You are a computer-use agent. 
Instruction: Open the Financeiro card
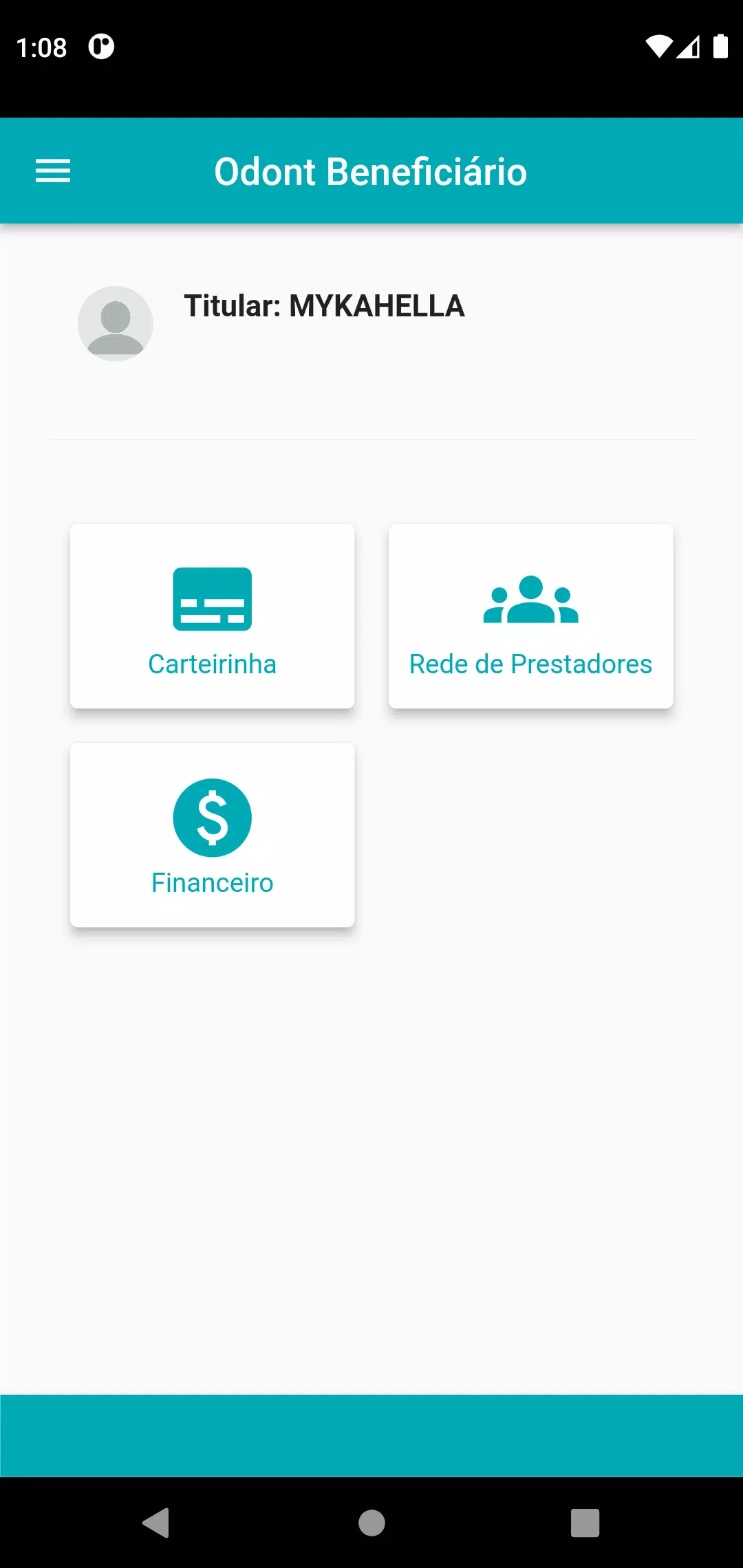click(x=213, y=835)
